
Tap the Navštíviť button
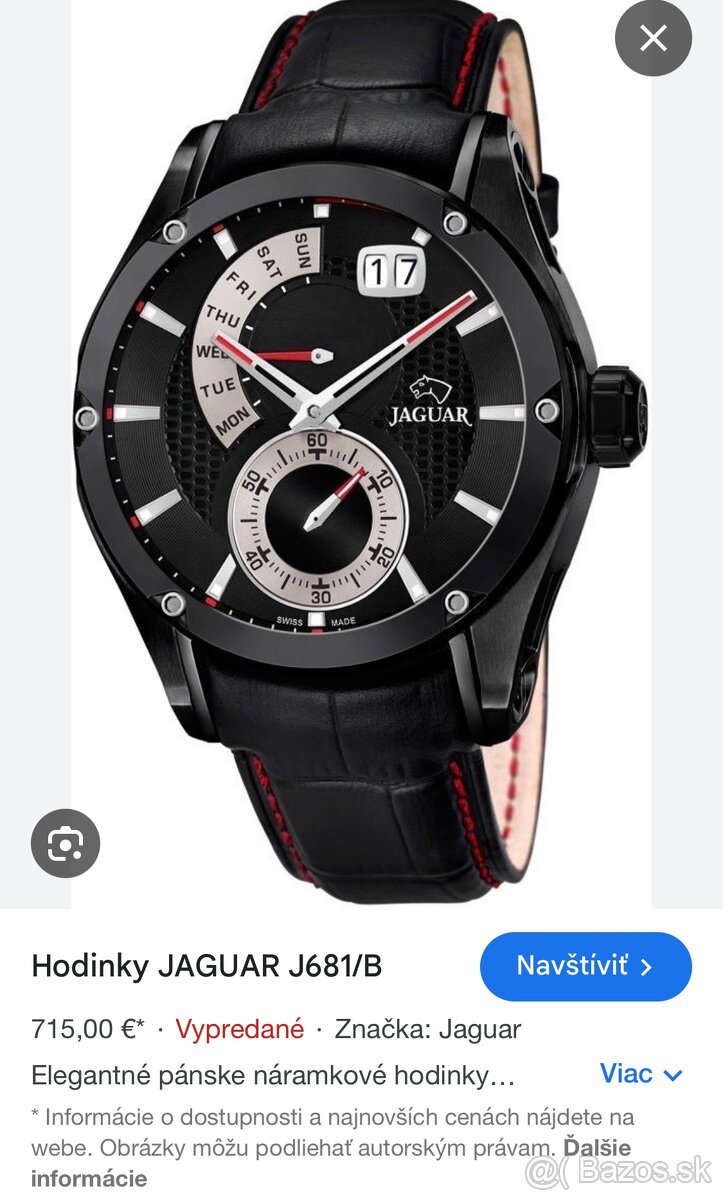585,966
